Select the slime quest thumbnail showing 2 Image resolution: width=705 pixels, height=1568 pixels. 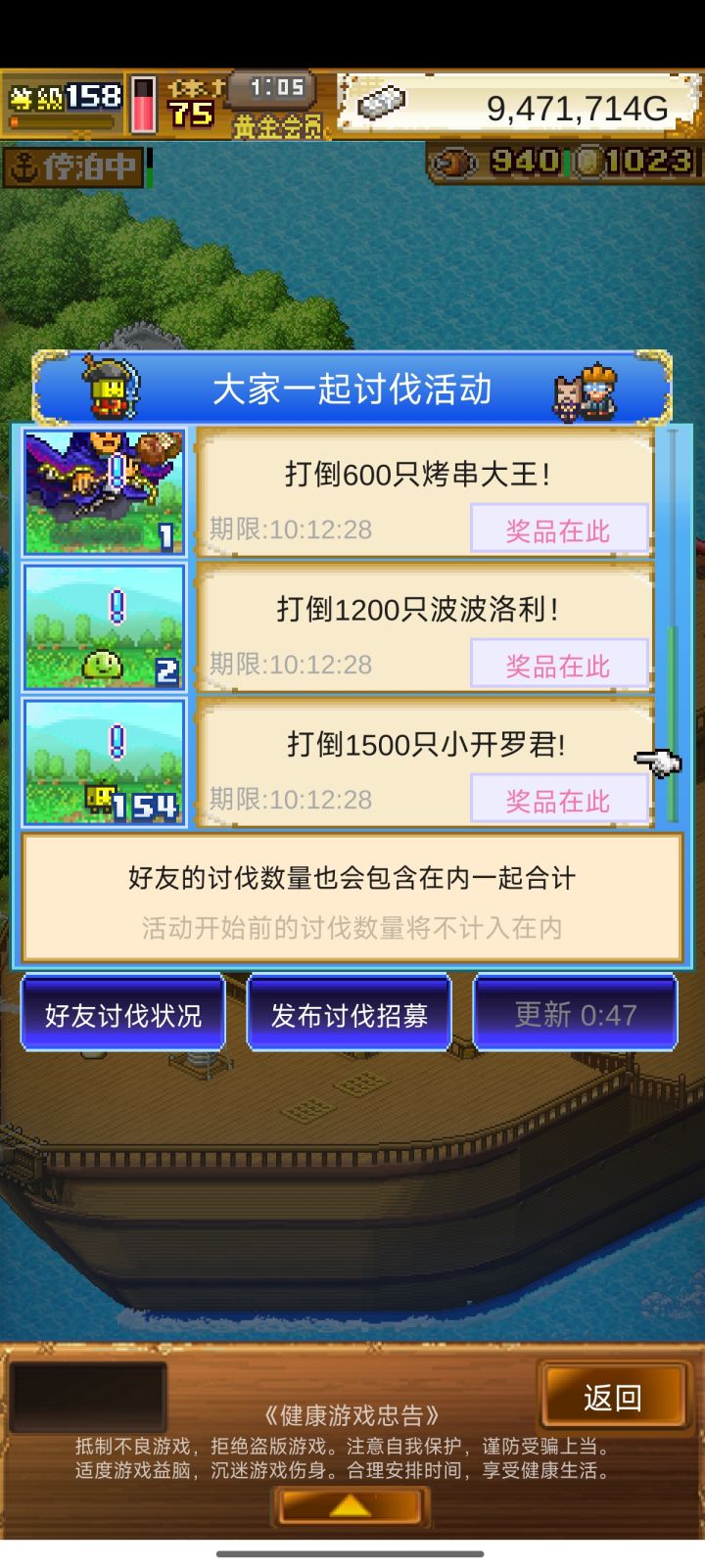click(x=103, y=624)
